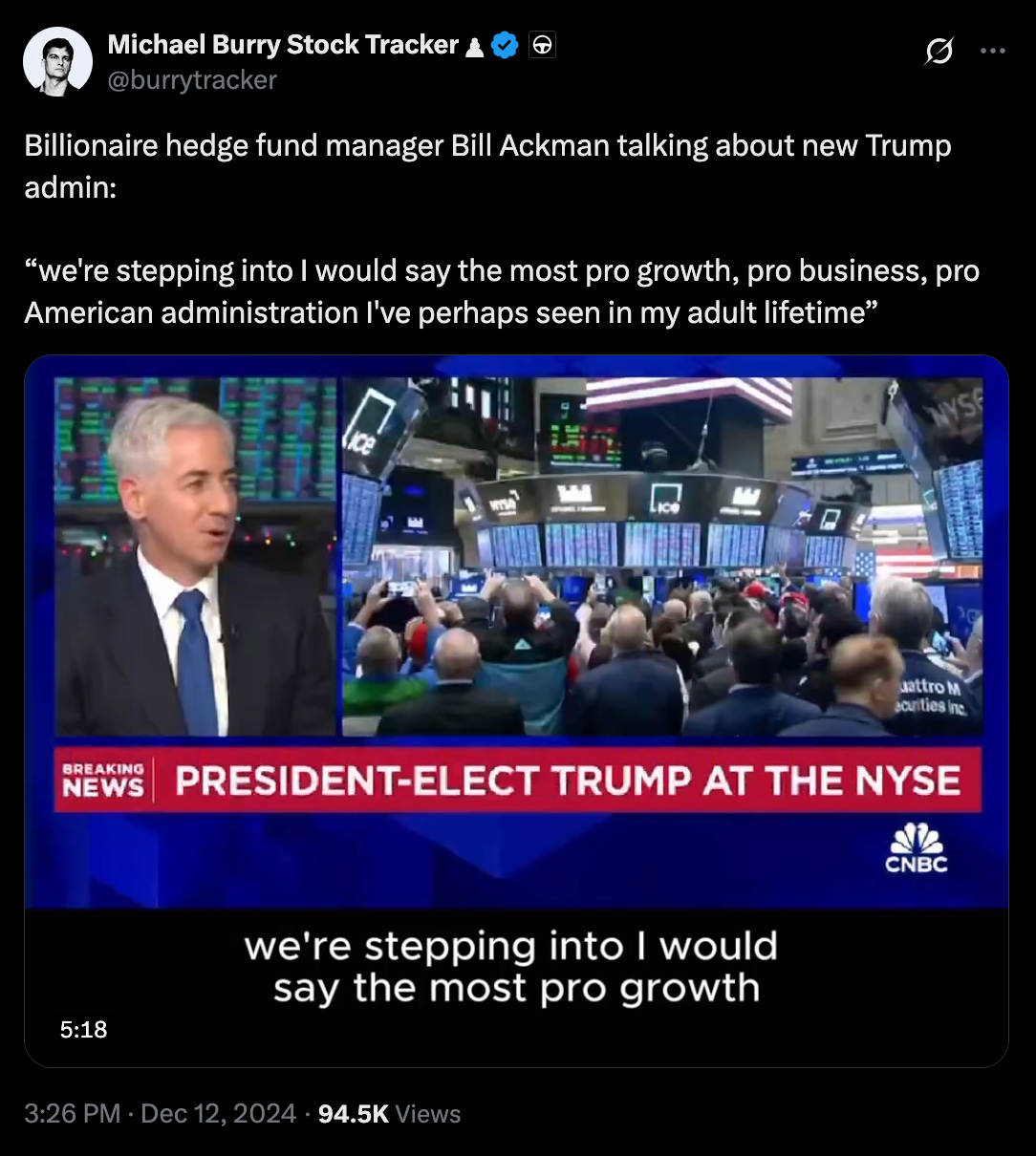The image size is (1036, 1156).
Task: Open the post's overflow menu
Action: (993, 51)
